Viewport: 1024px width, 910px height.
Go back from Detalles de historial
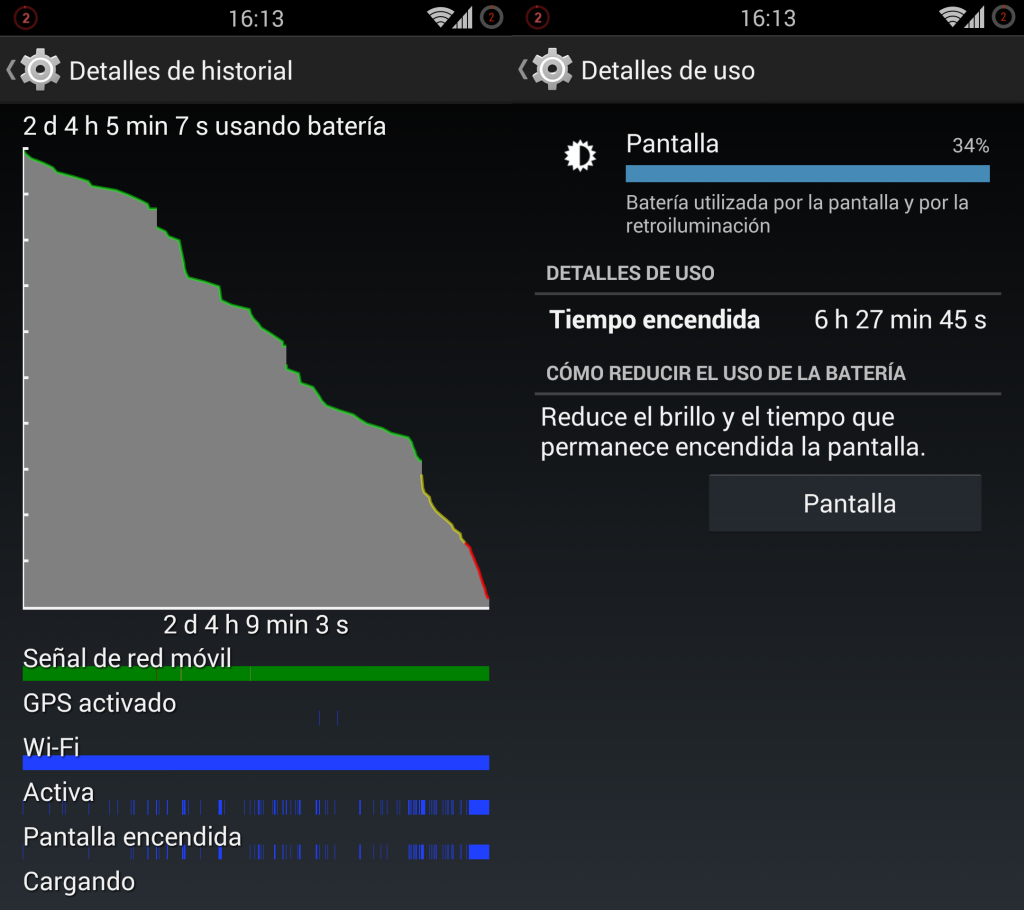point(32,71)
